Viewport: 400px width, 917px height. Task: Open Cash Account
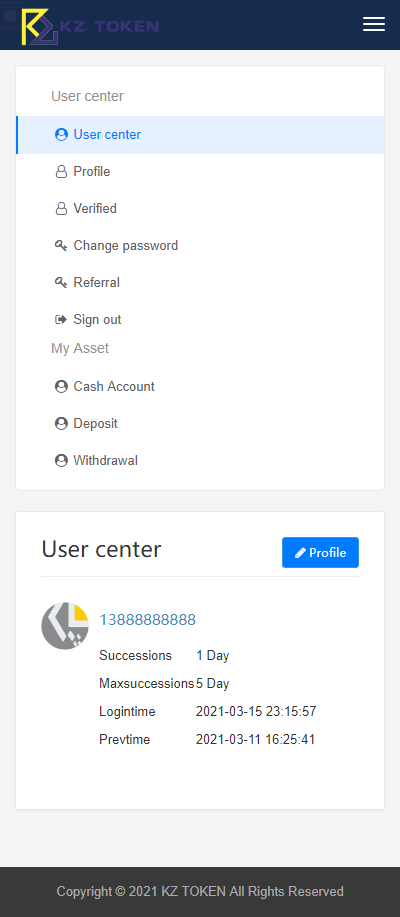[200, 387]
